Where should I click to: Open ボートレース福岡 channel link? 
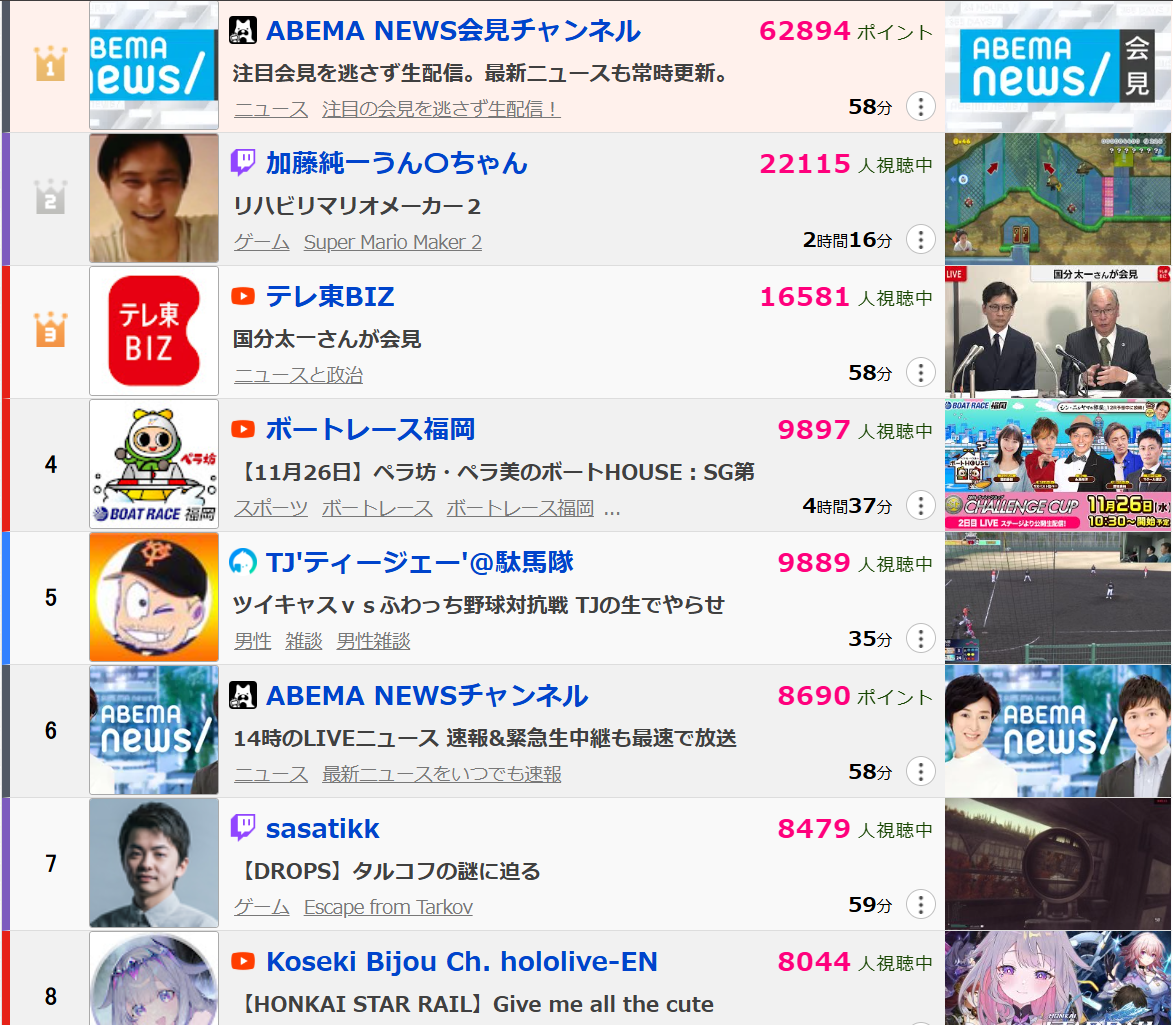[x=370, y=430]
